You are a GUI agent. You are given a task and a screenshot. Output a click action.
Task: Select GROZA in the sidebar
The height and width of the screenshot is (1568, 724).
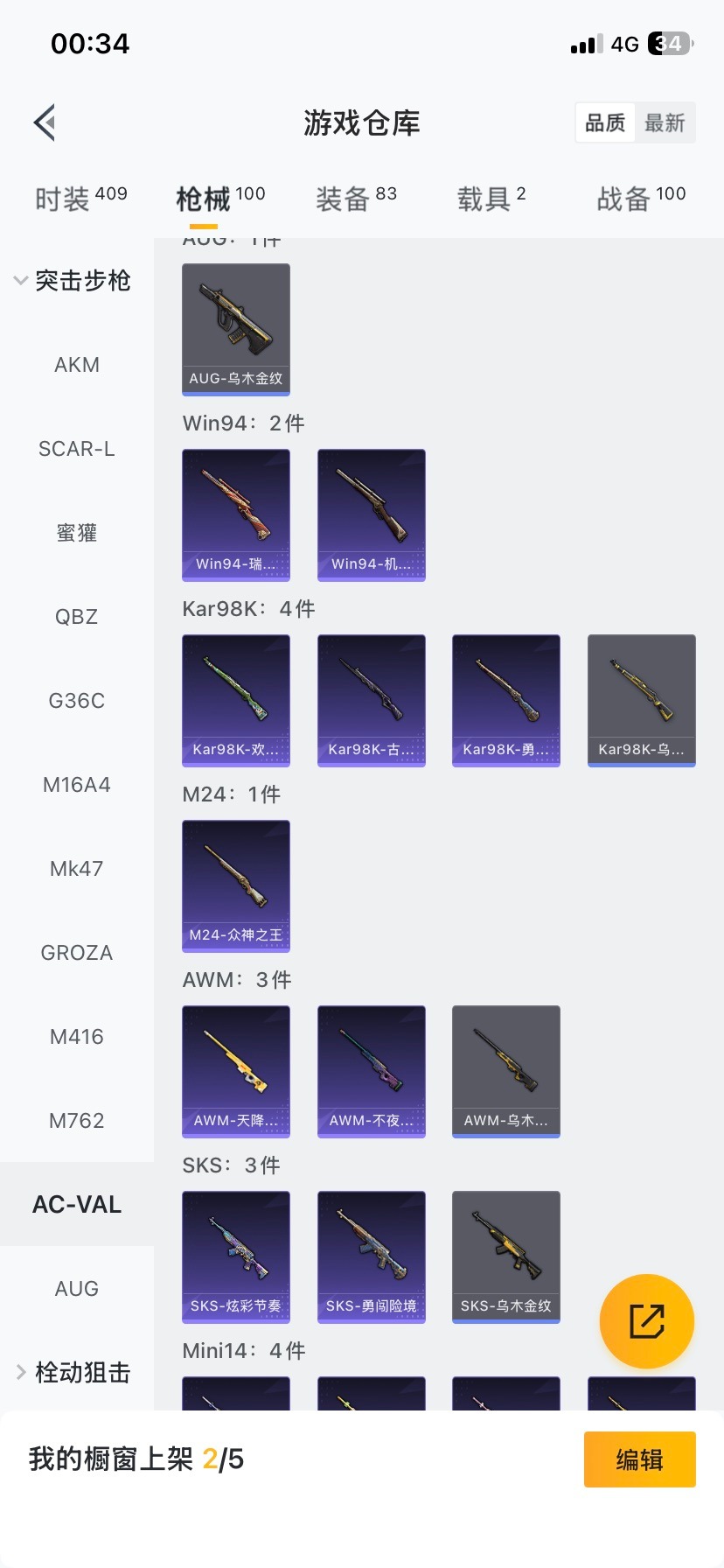click(77, 953)
